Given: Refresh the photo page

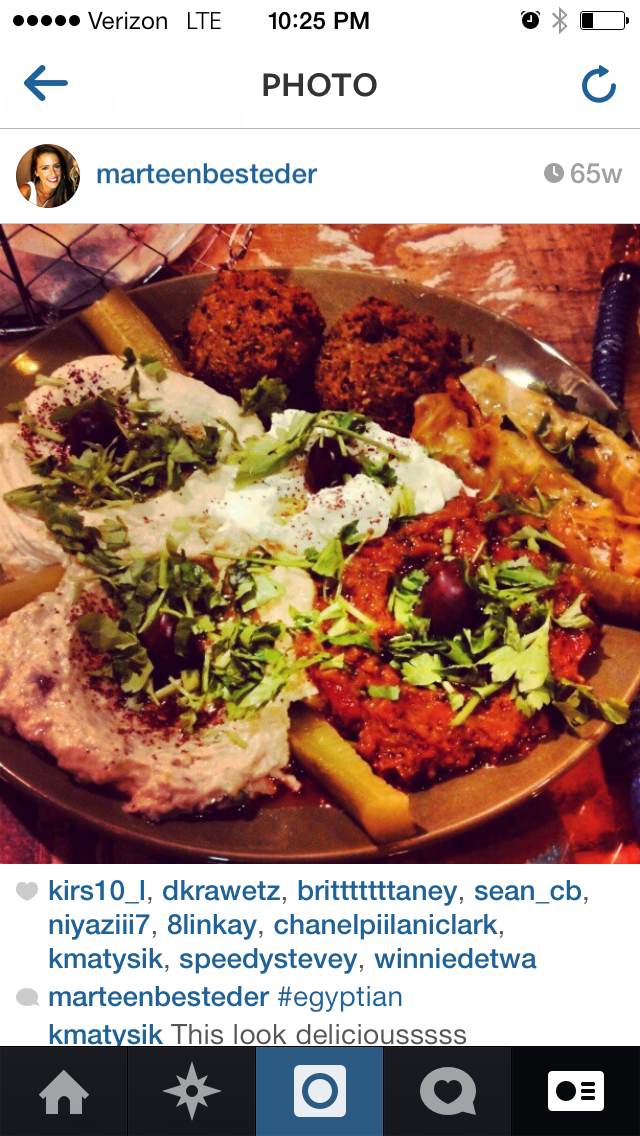Looking at the screenshot, I should (599, 84).
